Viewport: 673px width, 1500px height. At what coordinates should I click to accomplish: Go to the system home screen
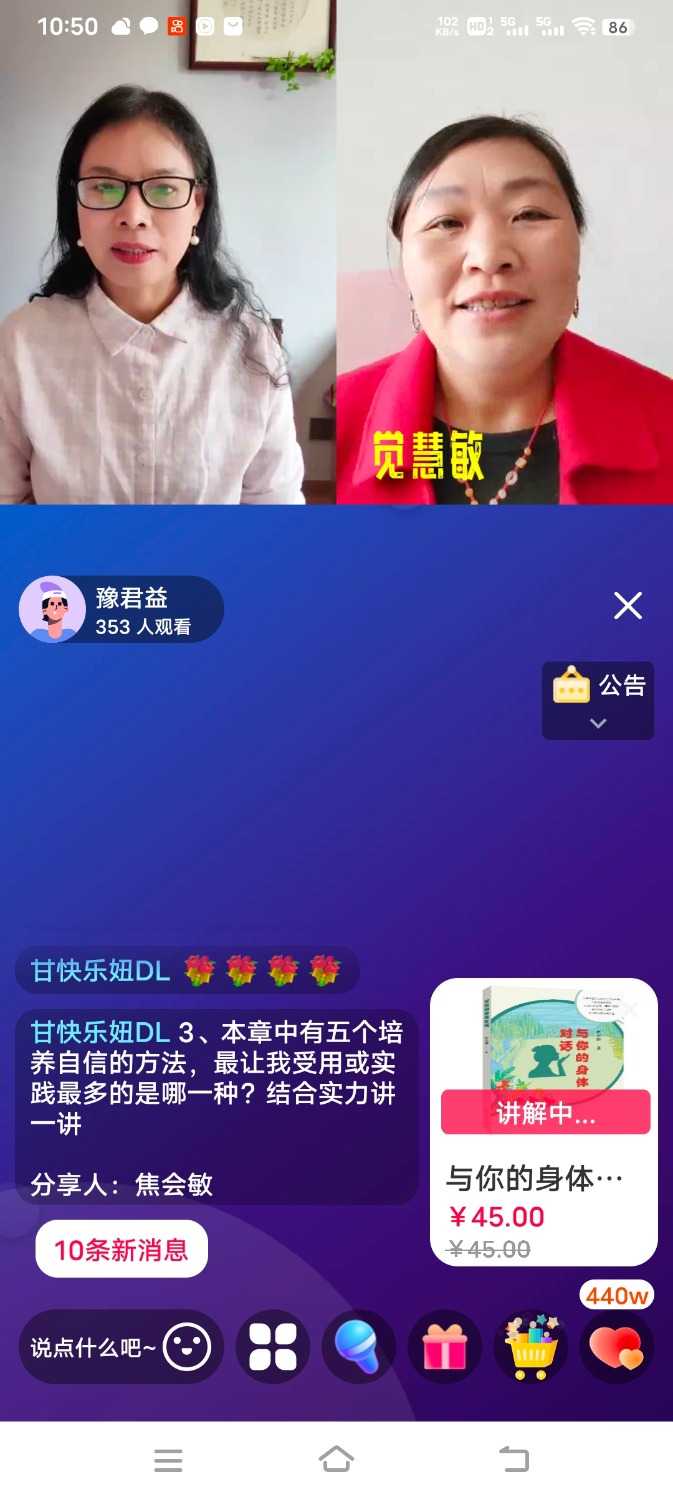click(x=336, y=1459)
